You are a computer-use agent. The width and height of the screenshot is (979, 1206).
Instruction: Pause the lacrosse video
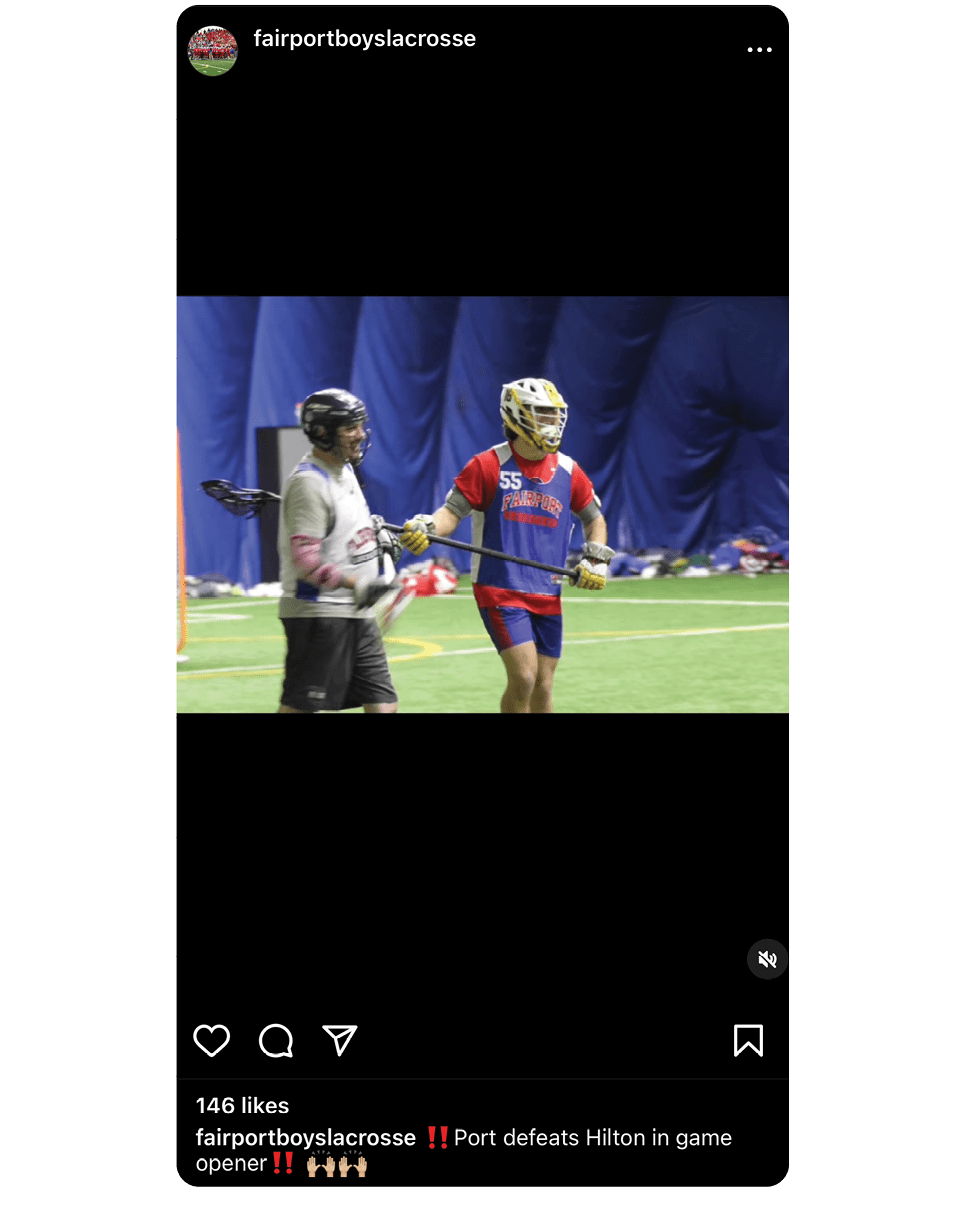[482, 504]
